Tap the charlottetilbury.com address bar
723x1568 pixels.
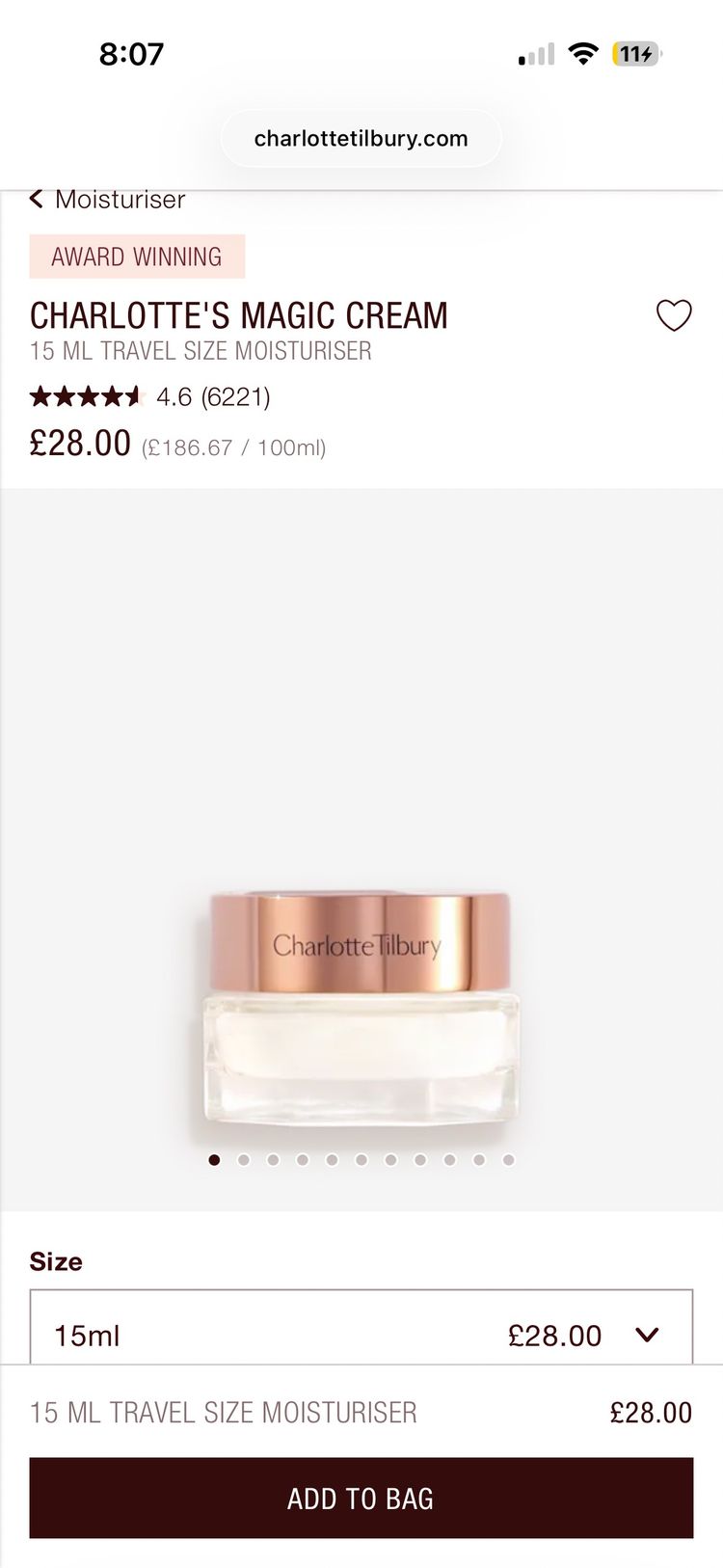(361, 138)
